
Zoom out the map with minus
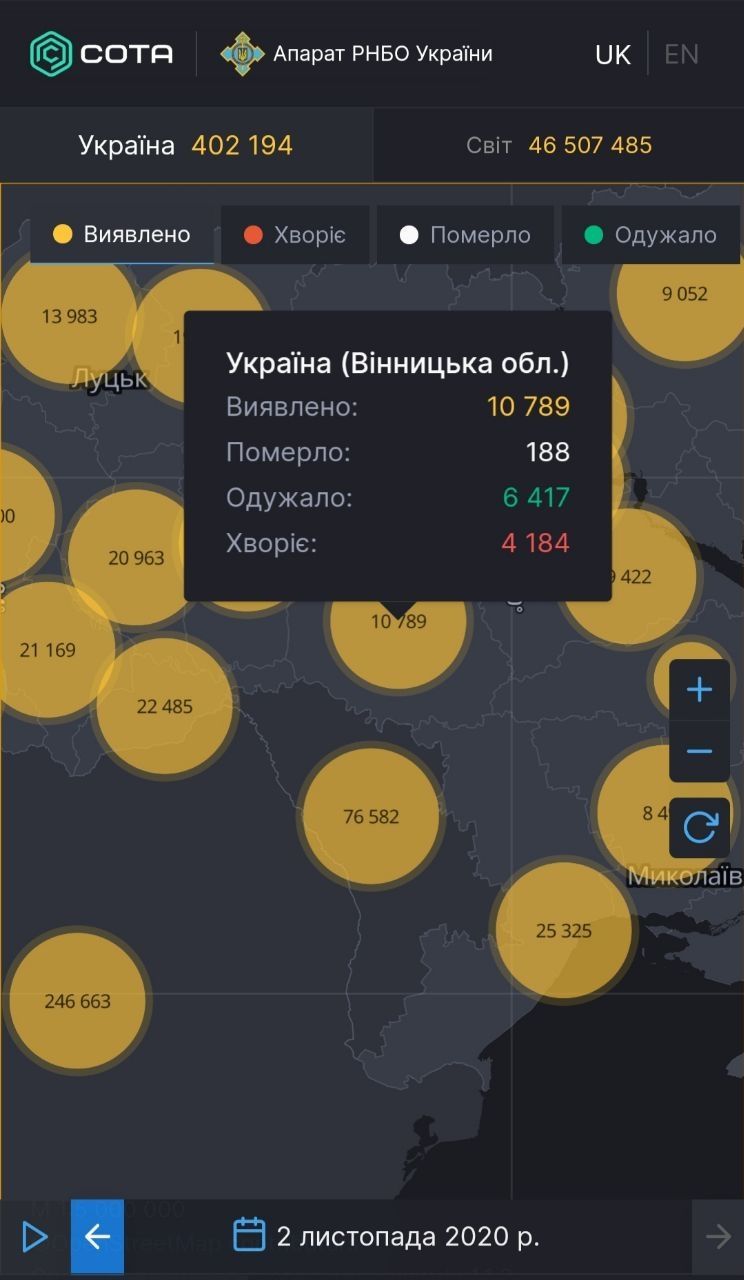click(699, 751)
